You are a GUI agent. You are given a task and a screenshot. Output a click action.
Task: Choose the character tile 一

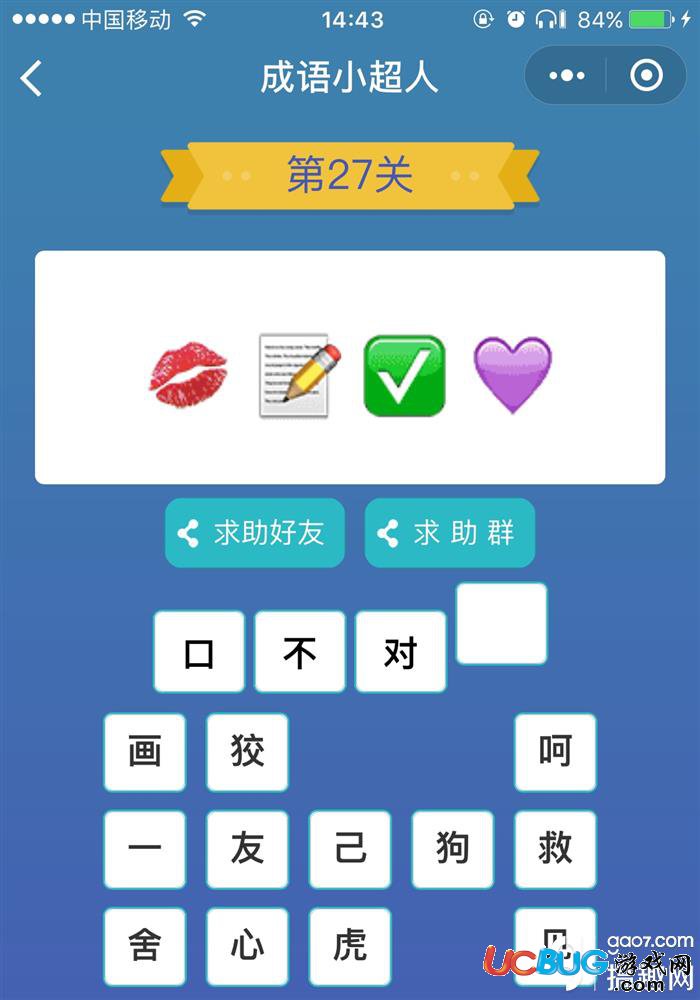145,849
